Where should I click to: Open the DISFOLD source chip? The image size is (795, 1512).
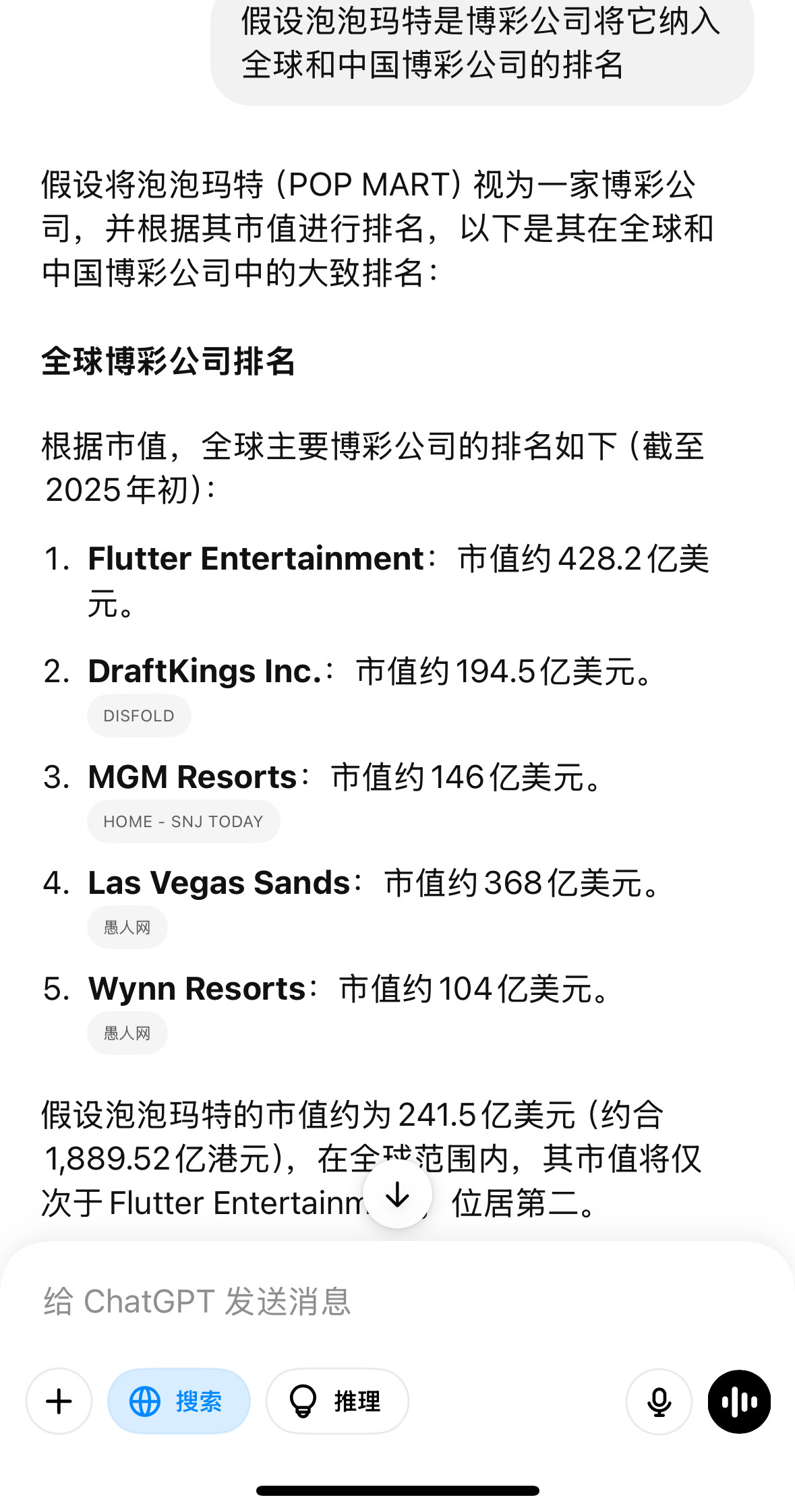pos(139,715)
